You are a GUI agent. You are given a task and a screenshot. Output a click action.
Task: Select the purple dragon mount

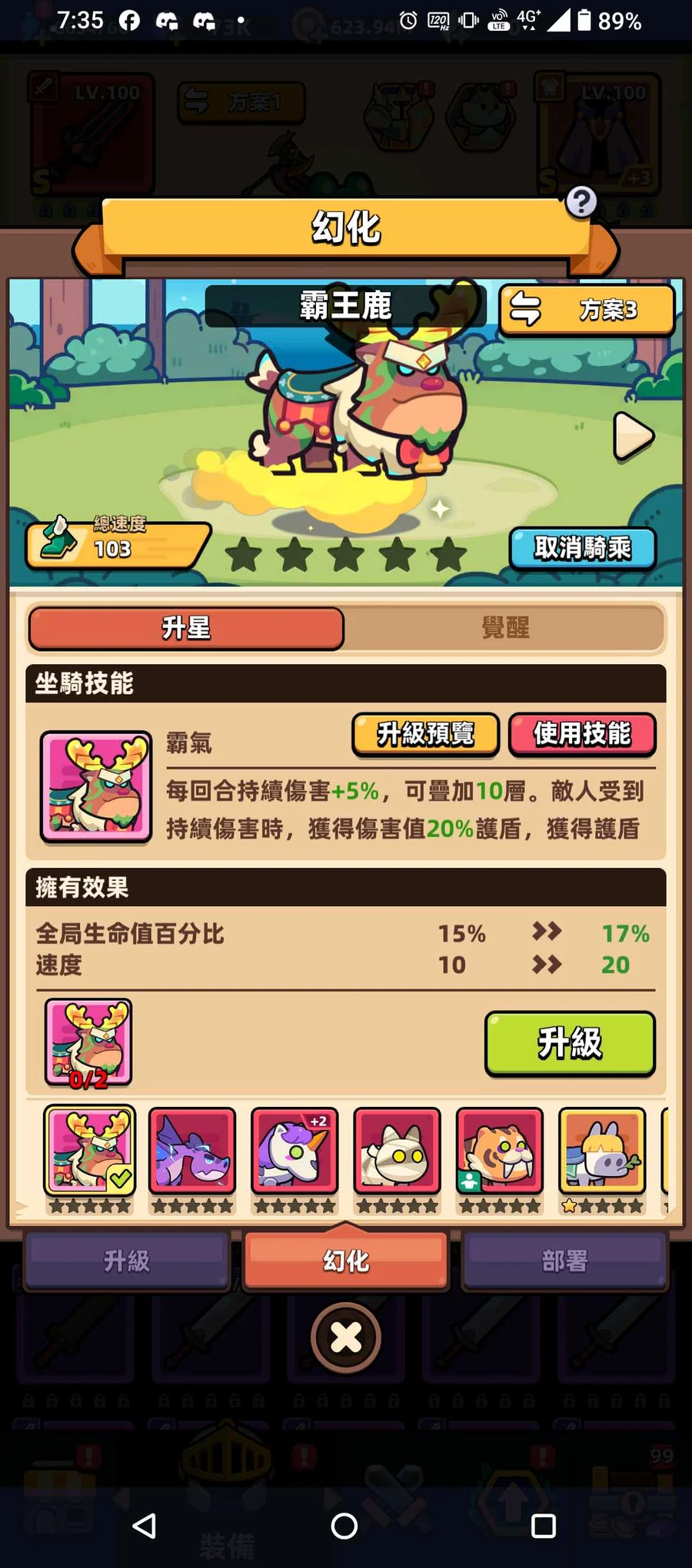(x=191, y=1151)
